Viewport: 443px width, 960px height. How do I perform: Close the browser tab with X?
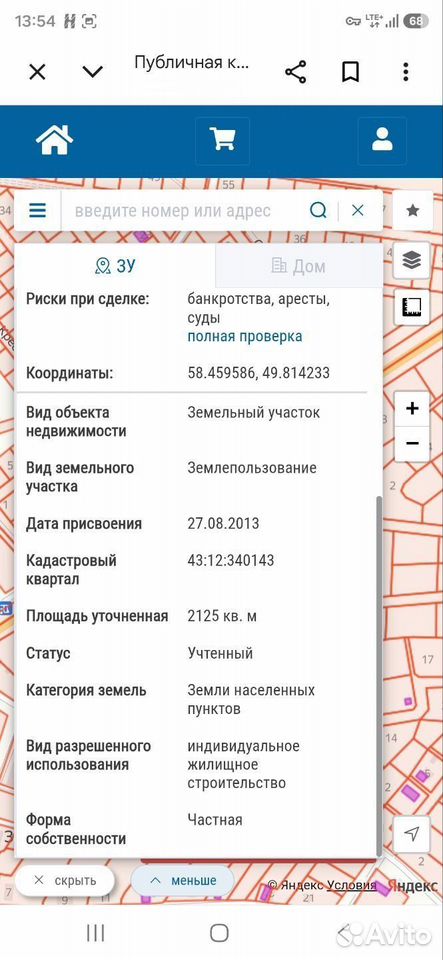click(37, 73)
